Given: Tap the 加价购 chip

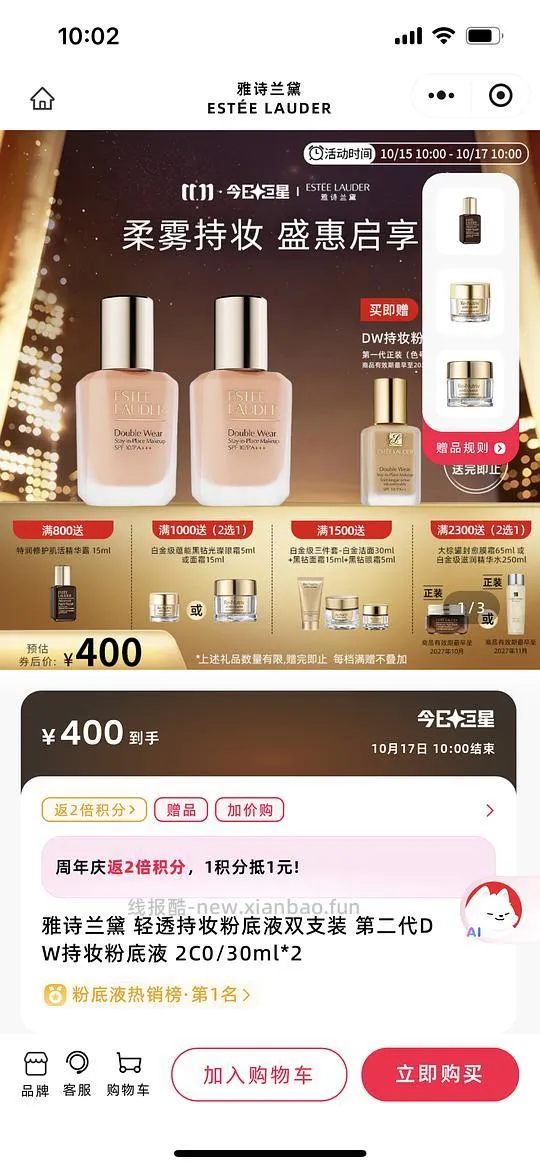Looking at the screenshot, I should click(x=250, y=810).
